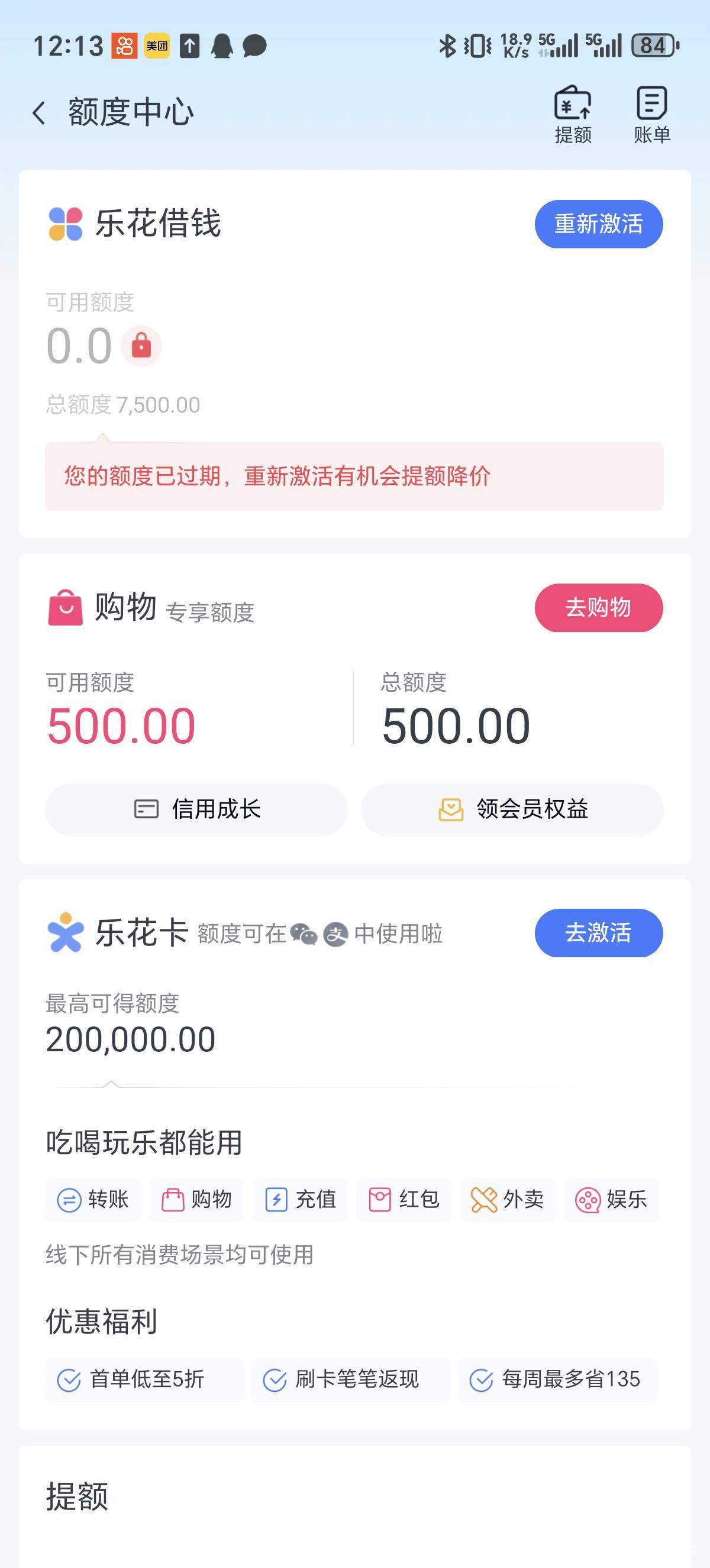The image size is (710, 1568).
Task: Tap the 去购物 button
Action: pos(599,607)
